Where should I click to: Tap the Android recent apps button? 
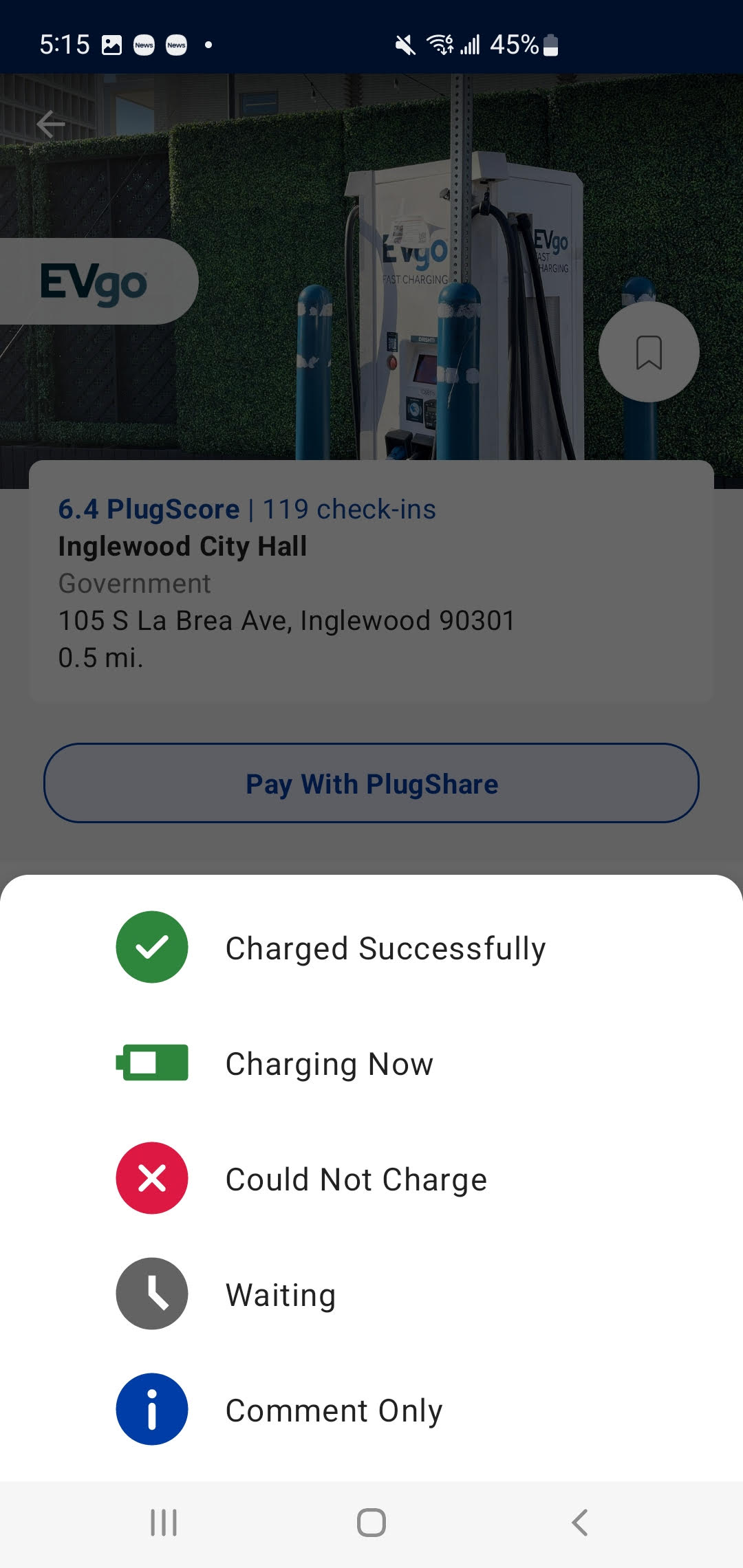[162, 1521]
